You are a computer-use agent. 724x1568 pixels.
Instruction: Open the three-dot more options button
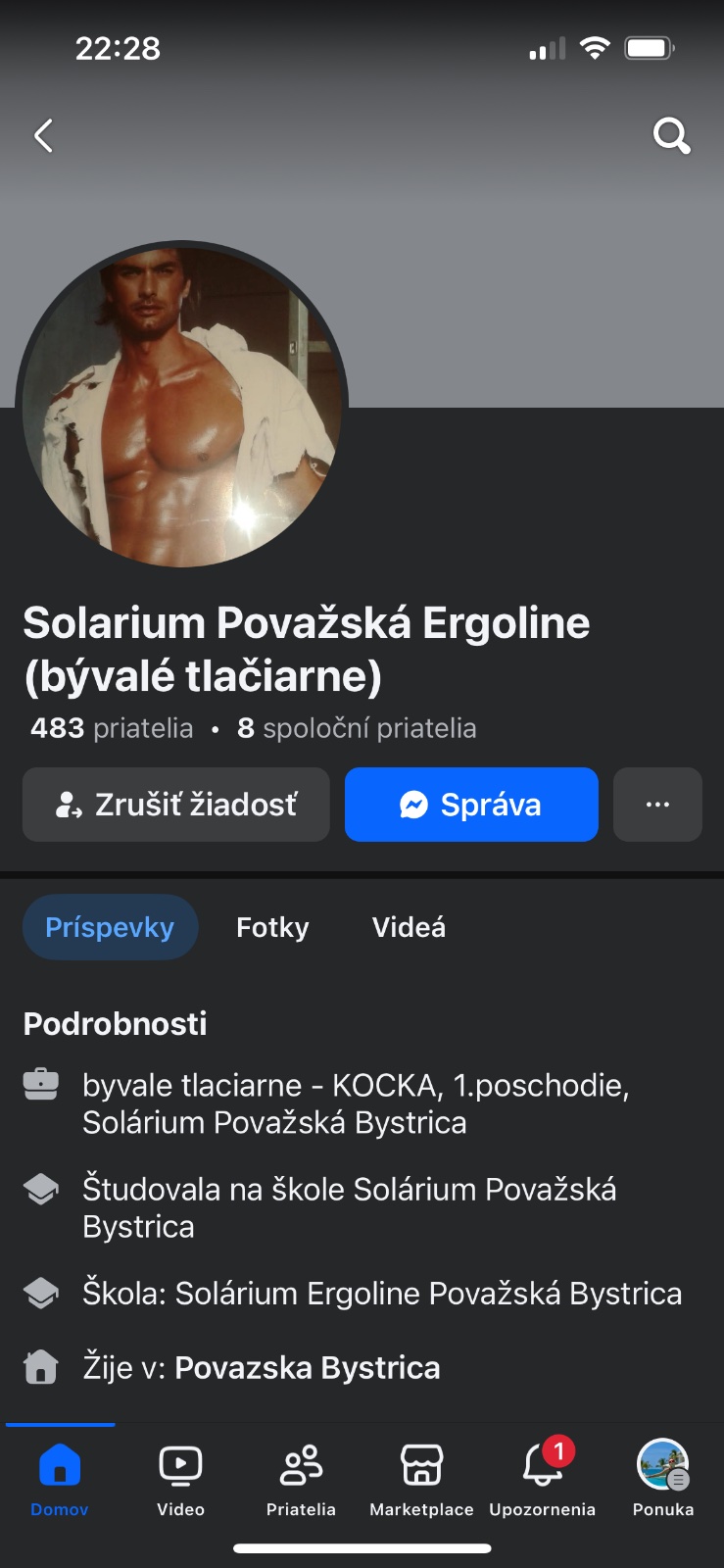pyautogui.click(x=657, y=805)
